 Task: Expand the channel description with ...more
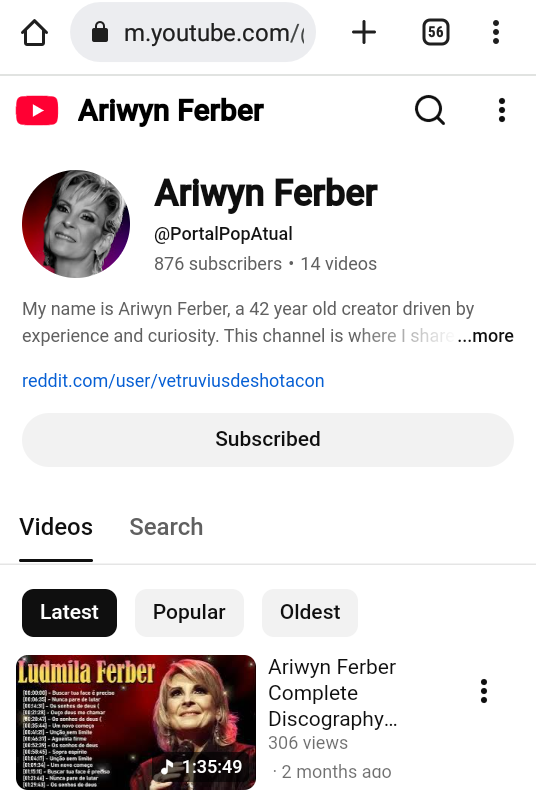click(486, 336)
